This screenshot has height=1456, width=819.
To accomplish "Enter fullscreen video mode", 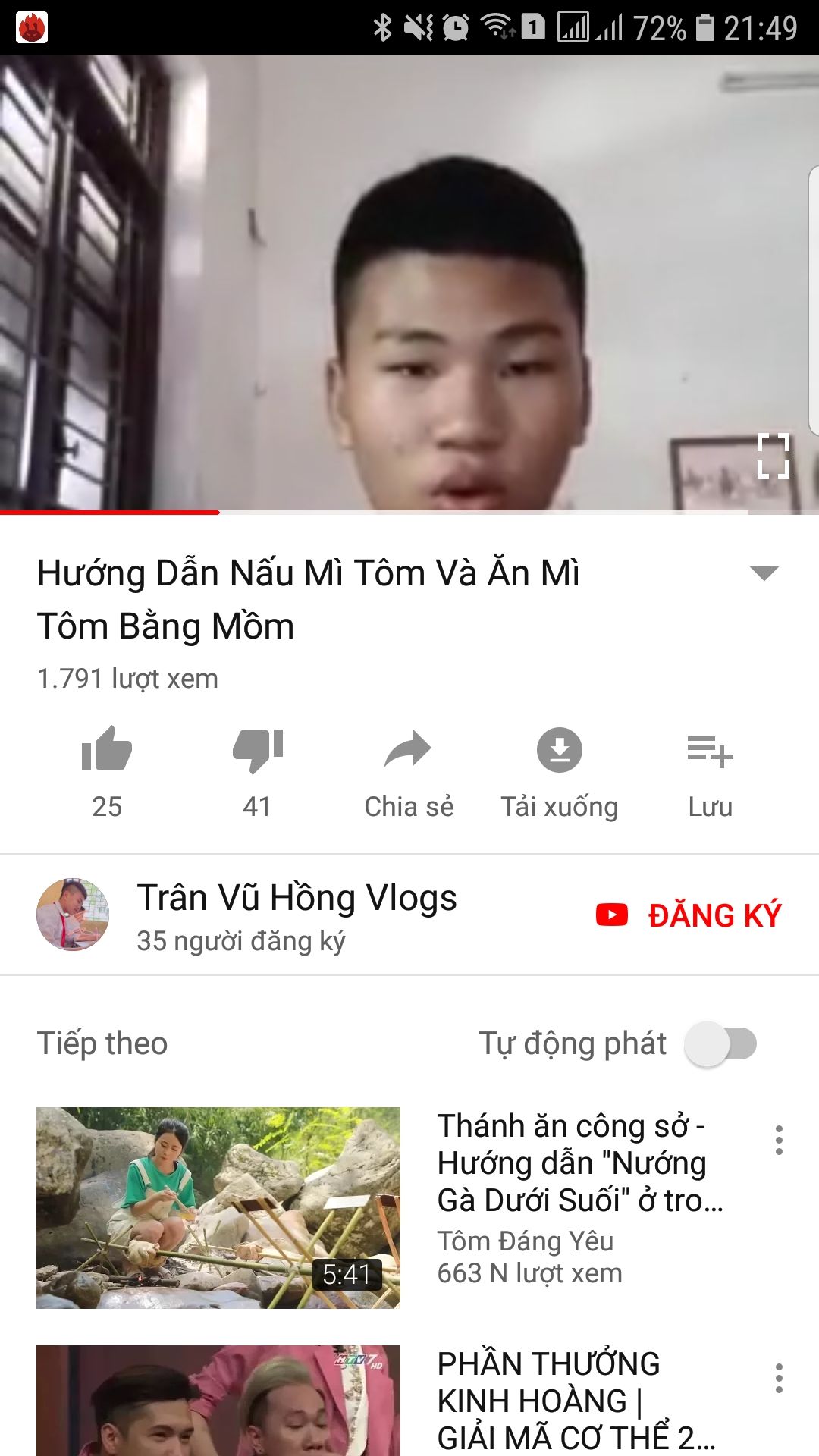I will pyautogui.click(x=773, y=456).
